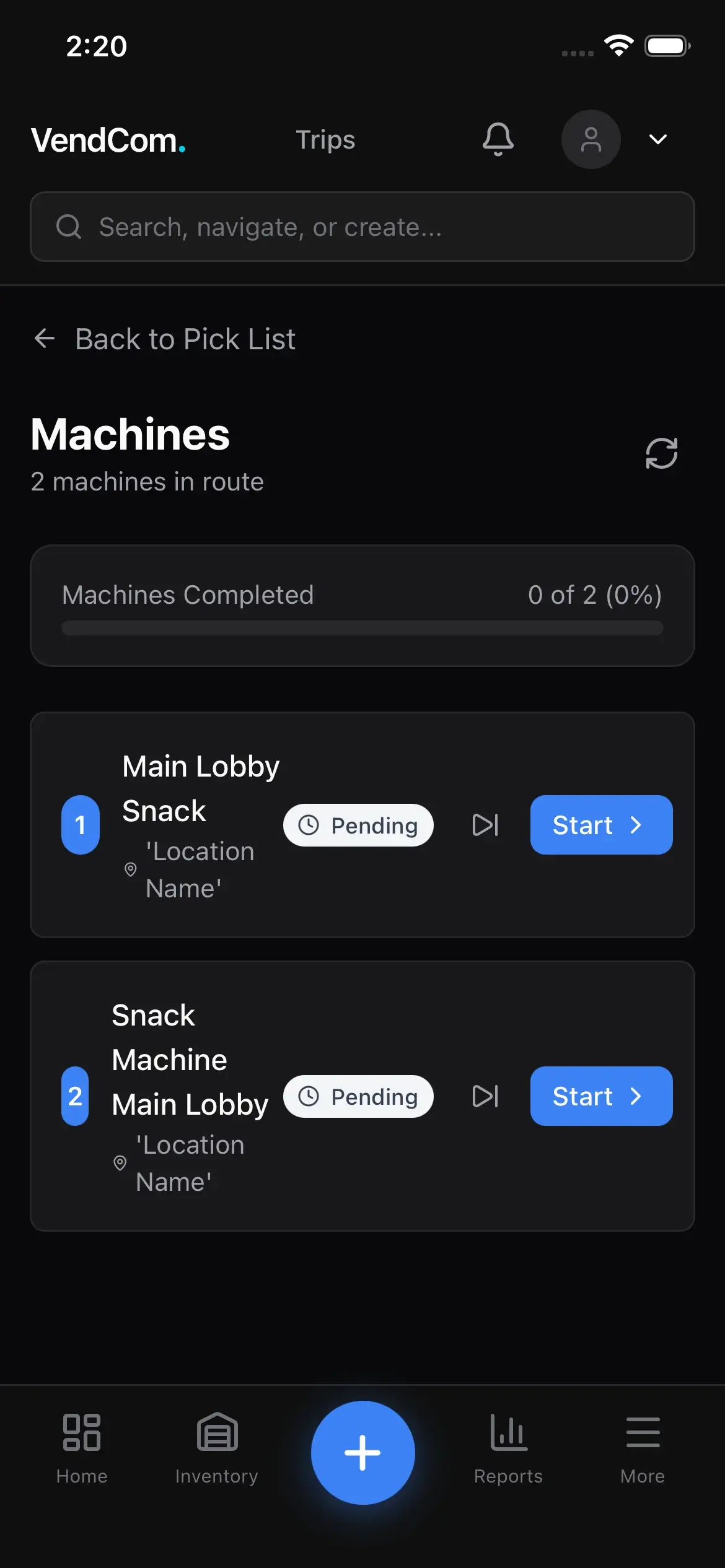Open the Trips section

point(325,139)
